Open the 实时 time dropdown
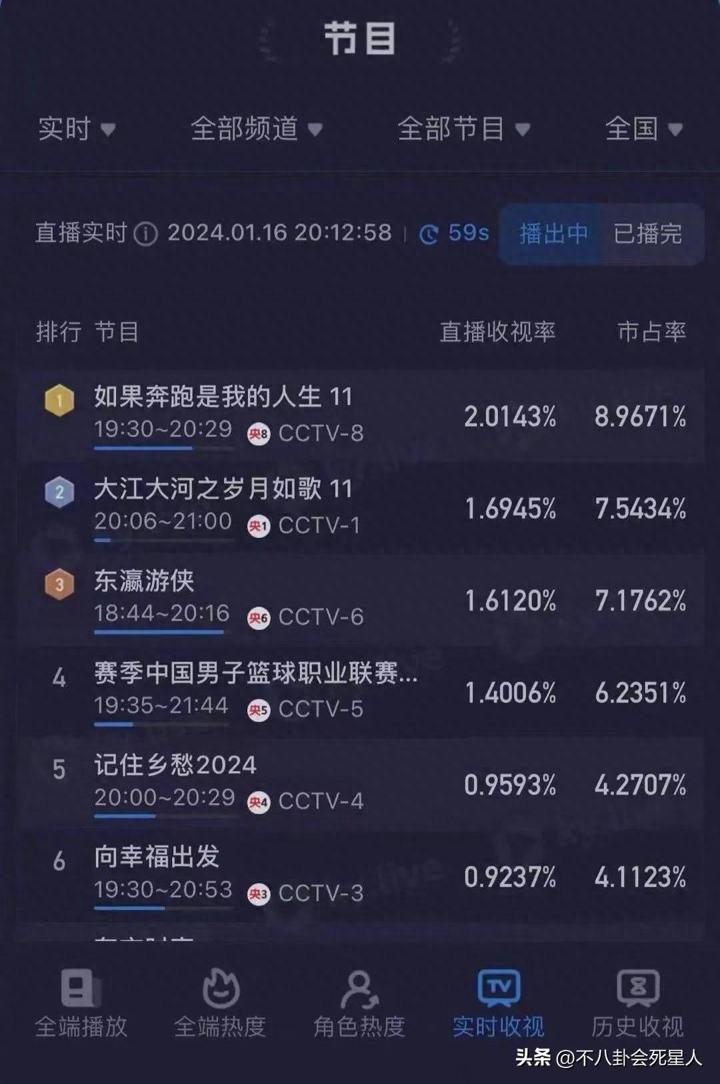 76,129
